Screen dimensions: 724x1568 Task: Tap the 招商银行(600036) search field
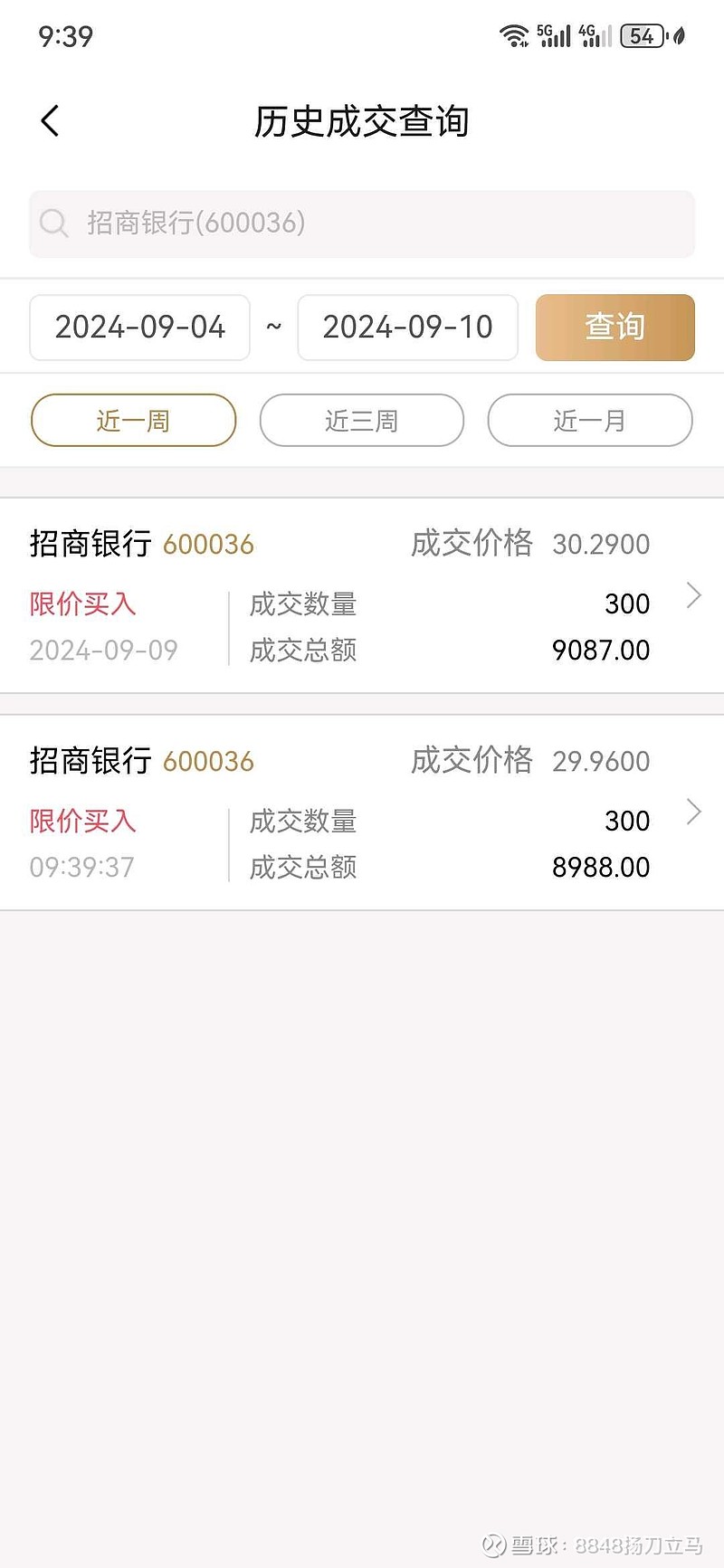pyautogui.click(x=362, y=223)
